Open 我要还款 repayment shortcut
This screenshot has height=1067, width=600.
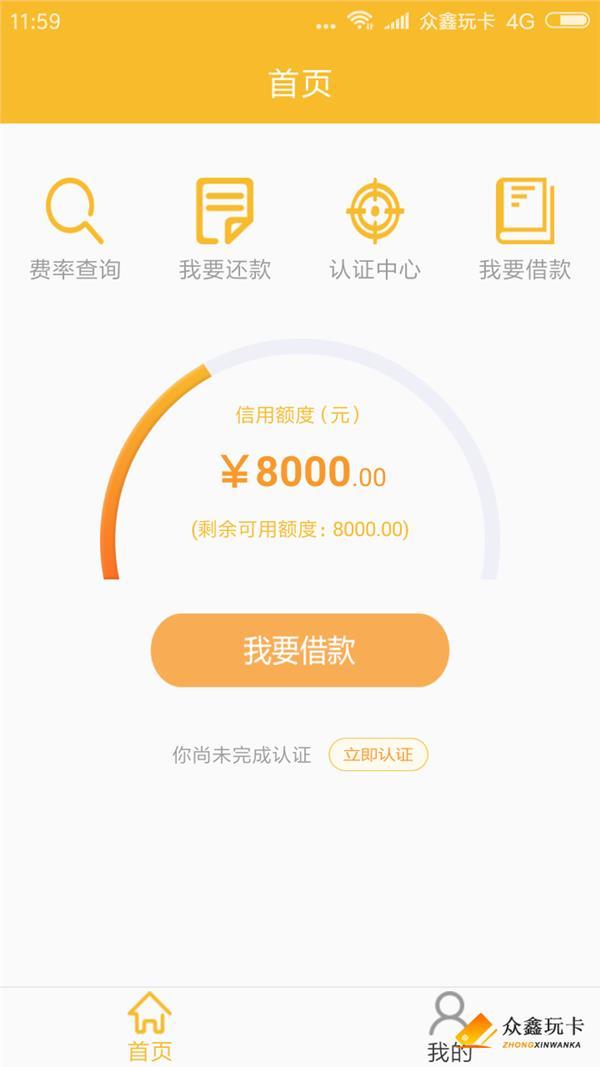(224, 229)
